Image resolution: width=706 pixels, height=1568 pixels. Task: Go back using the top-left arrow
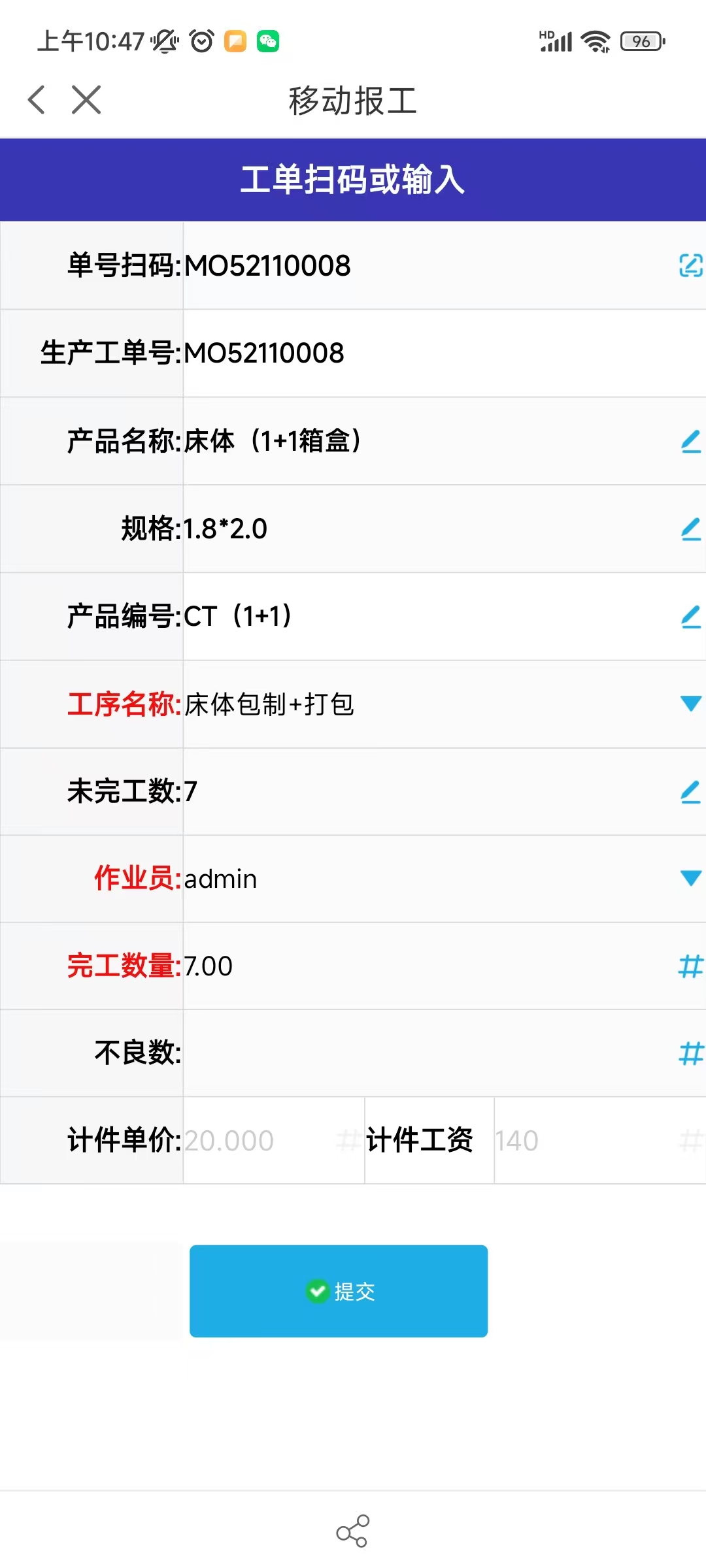click(x=37, y=100)
